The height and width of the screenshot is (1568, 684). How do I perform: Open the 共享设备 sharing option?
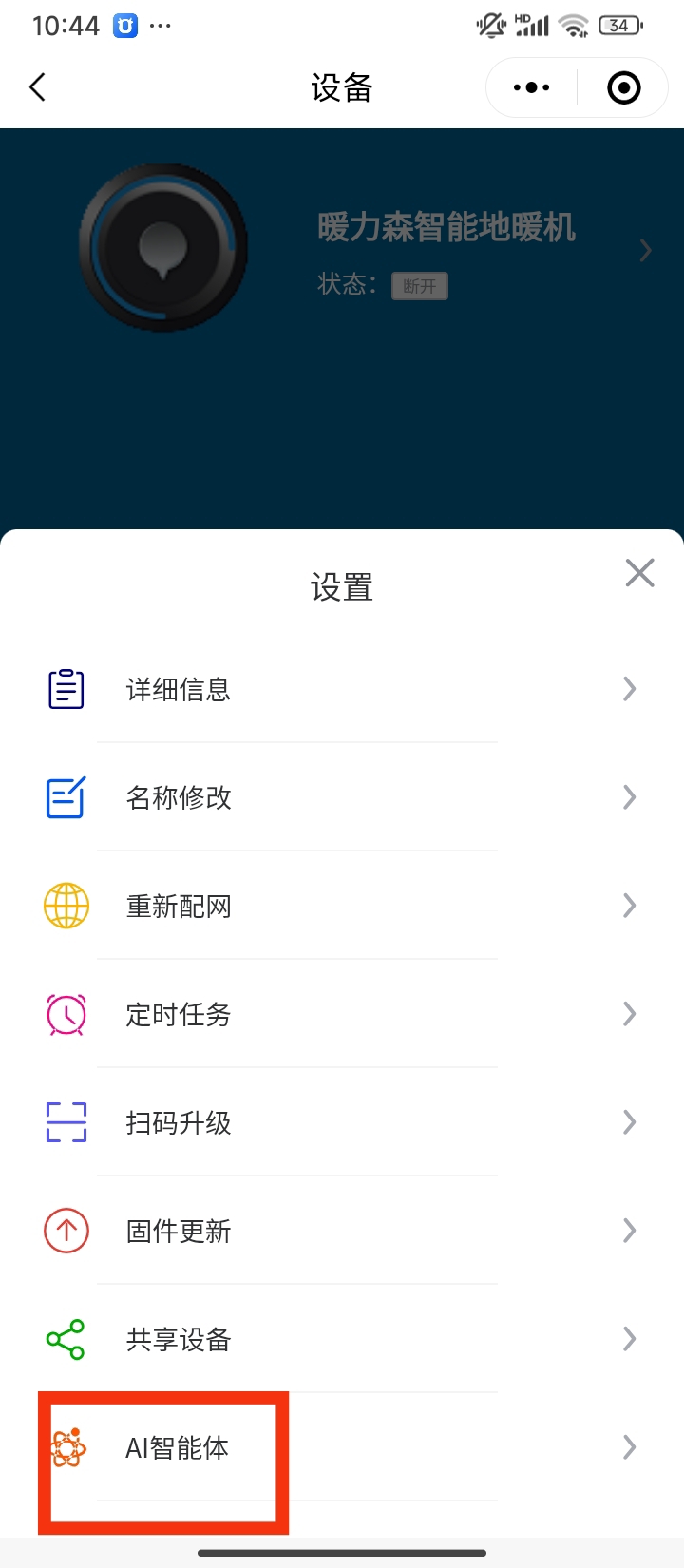coord(178,1339)
